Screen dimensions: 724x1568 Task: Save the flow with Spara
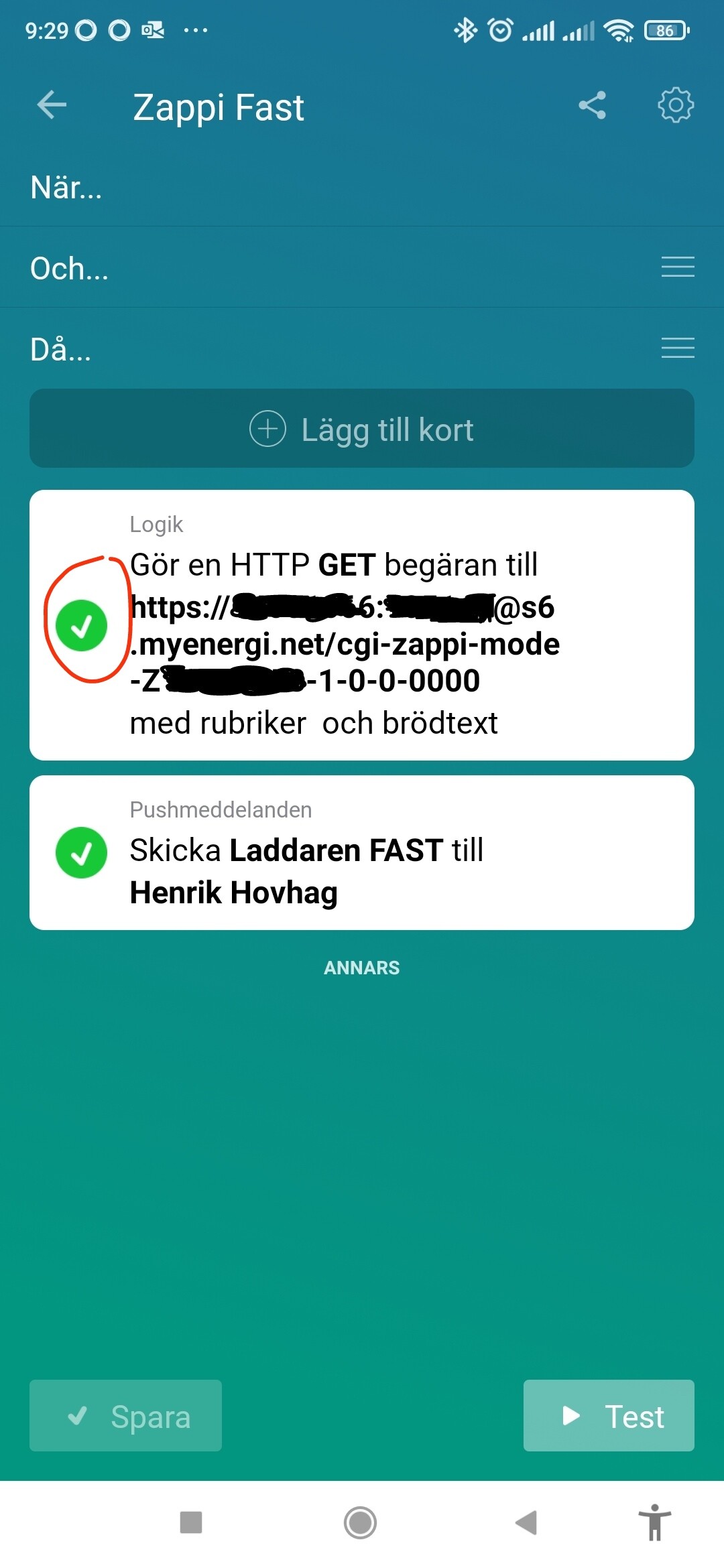tap(126, 1415)
